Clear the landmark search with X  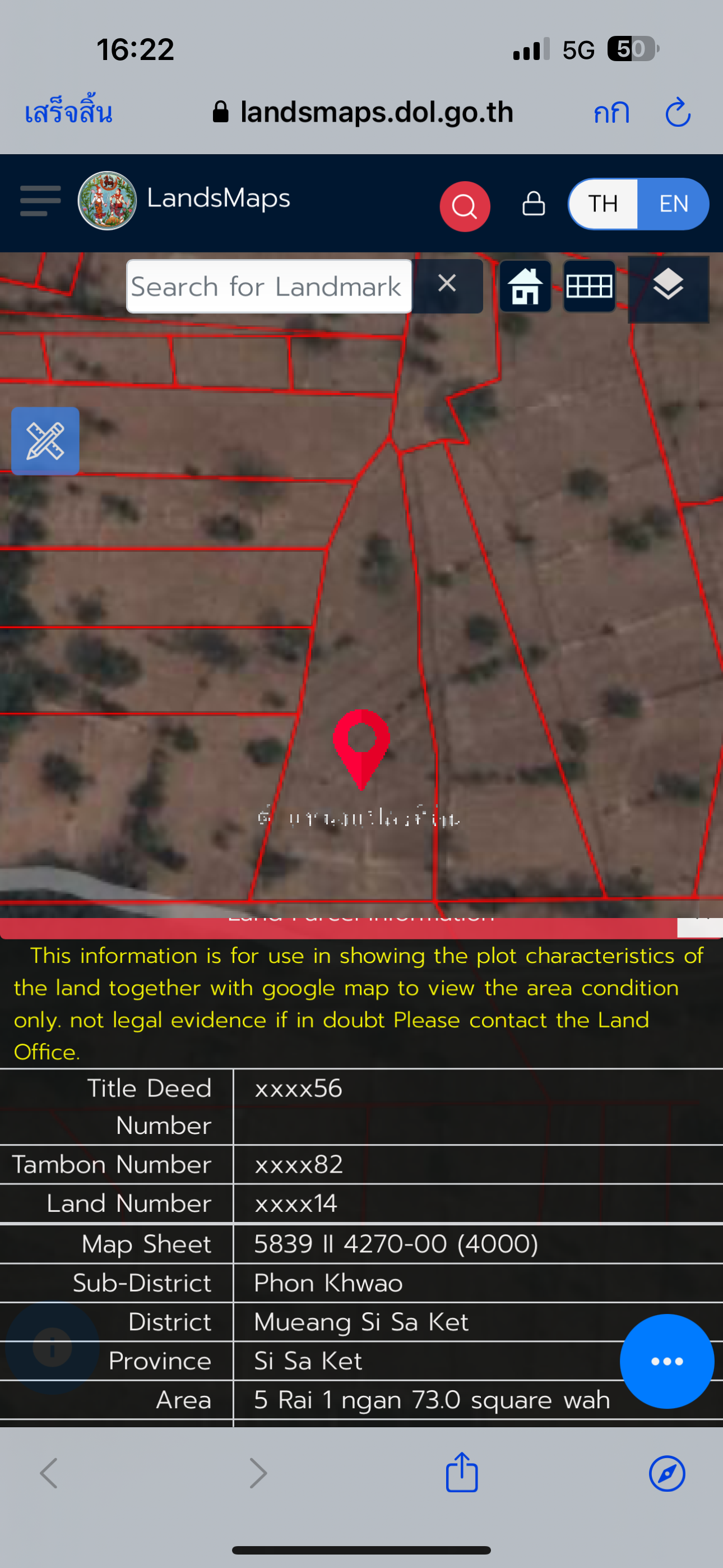(447, 283)
